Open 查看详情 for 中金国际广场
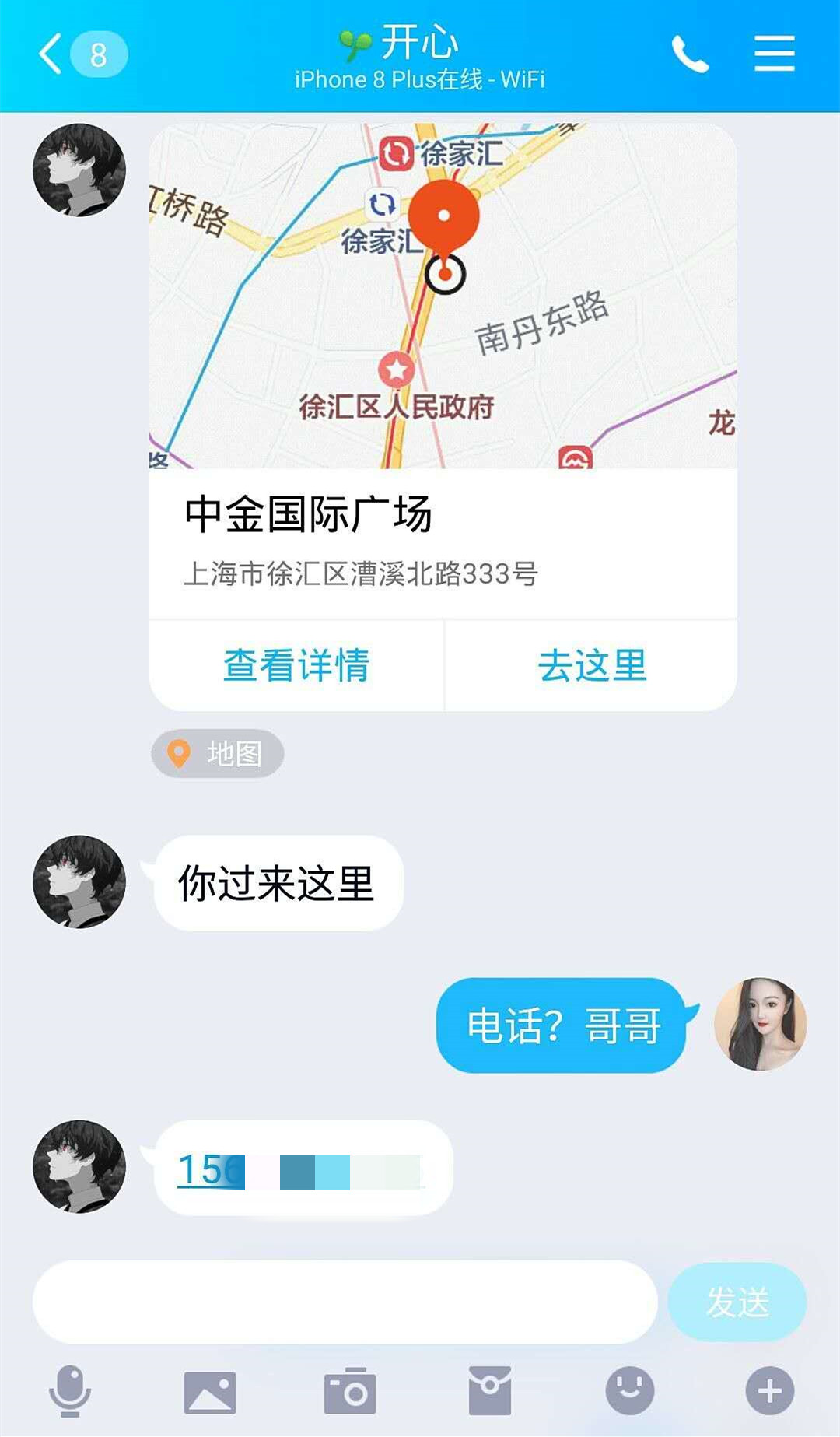The height and width of the screenshot is (1437, 840). point(296,667)
